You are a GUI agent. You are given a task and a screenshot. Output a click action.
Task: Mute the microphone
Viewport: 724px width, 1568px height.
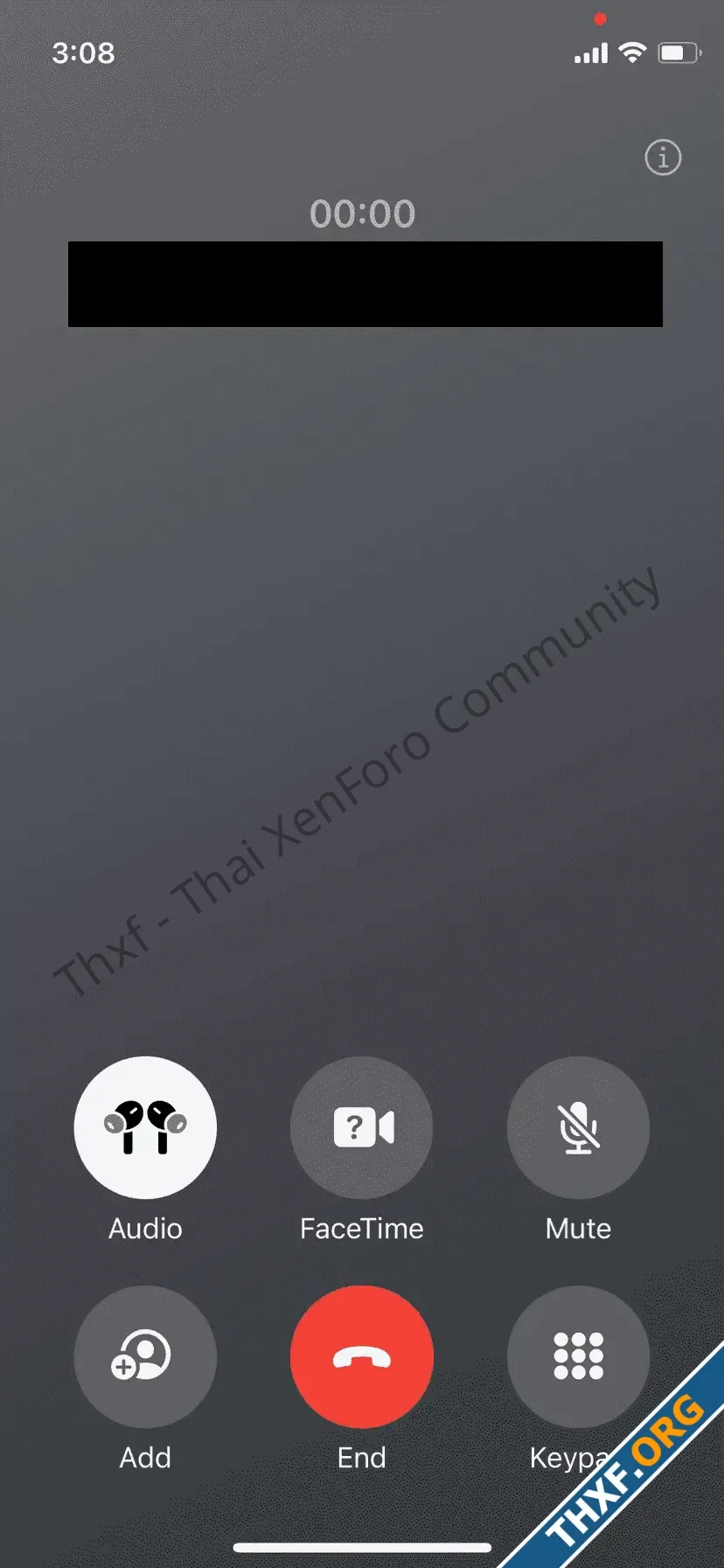[578, 1127]
